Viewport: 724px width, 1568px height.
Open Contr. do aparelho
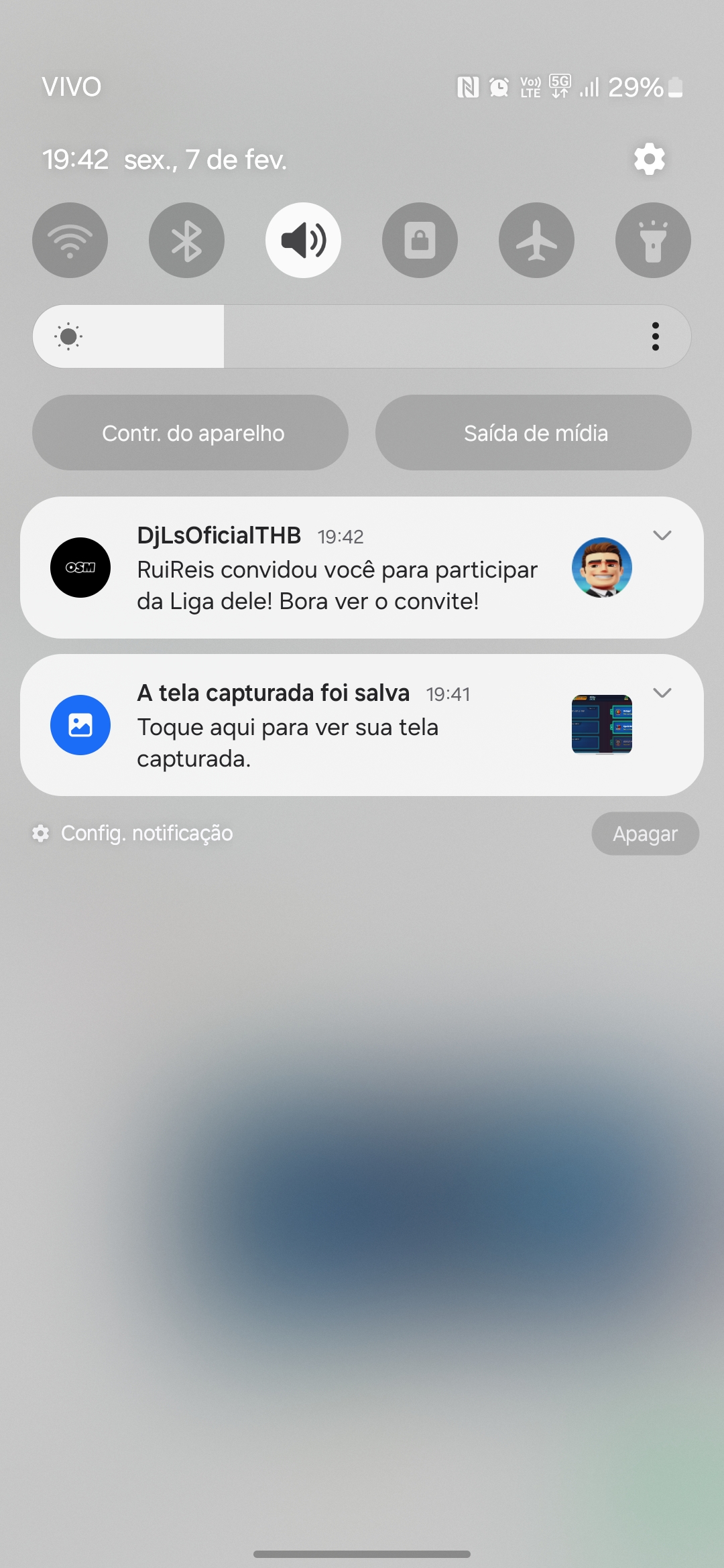point(193,432)
